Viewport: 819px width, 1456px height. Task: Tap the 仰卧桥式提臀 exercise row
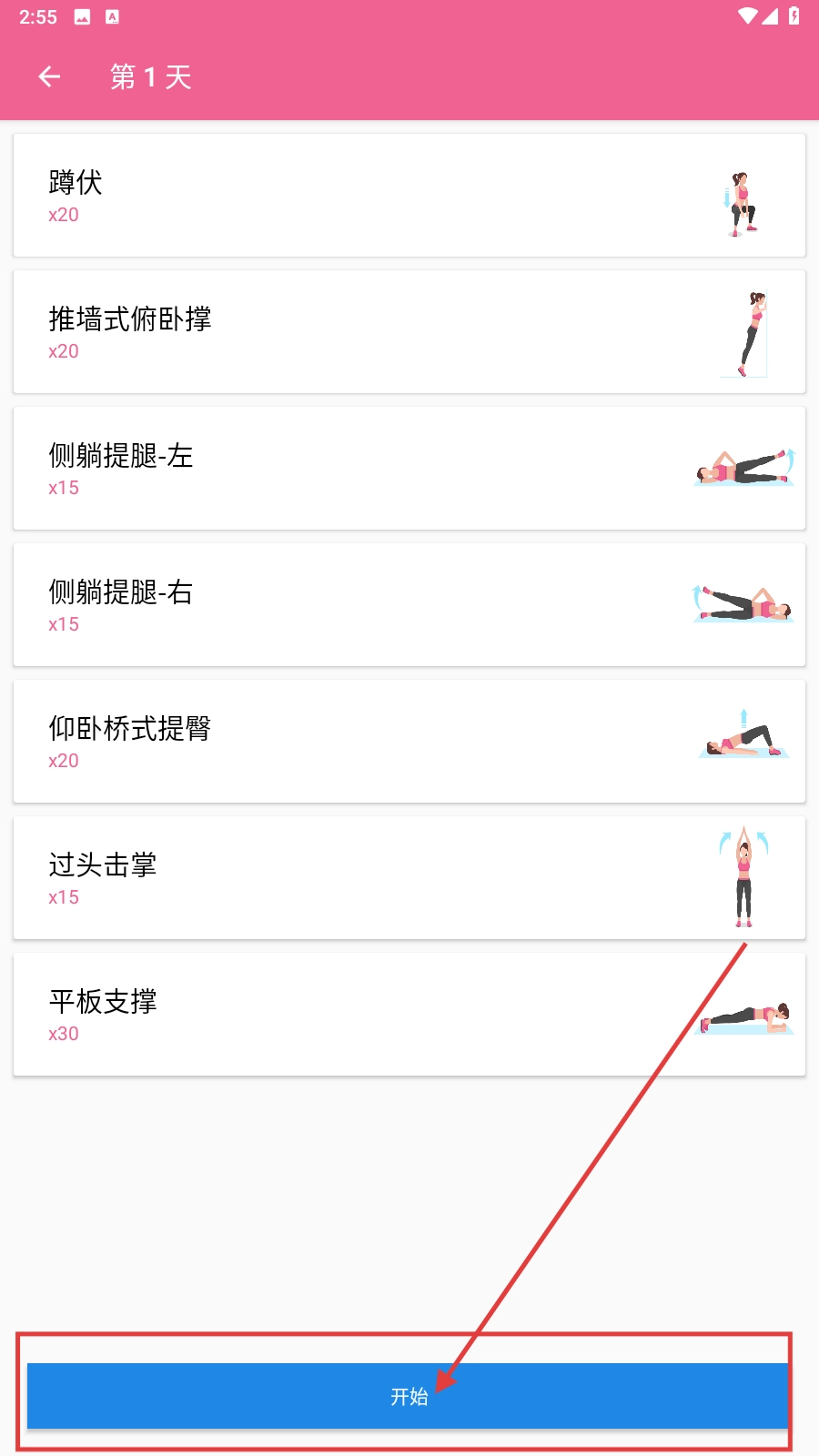(x=409, y=742)
